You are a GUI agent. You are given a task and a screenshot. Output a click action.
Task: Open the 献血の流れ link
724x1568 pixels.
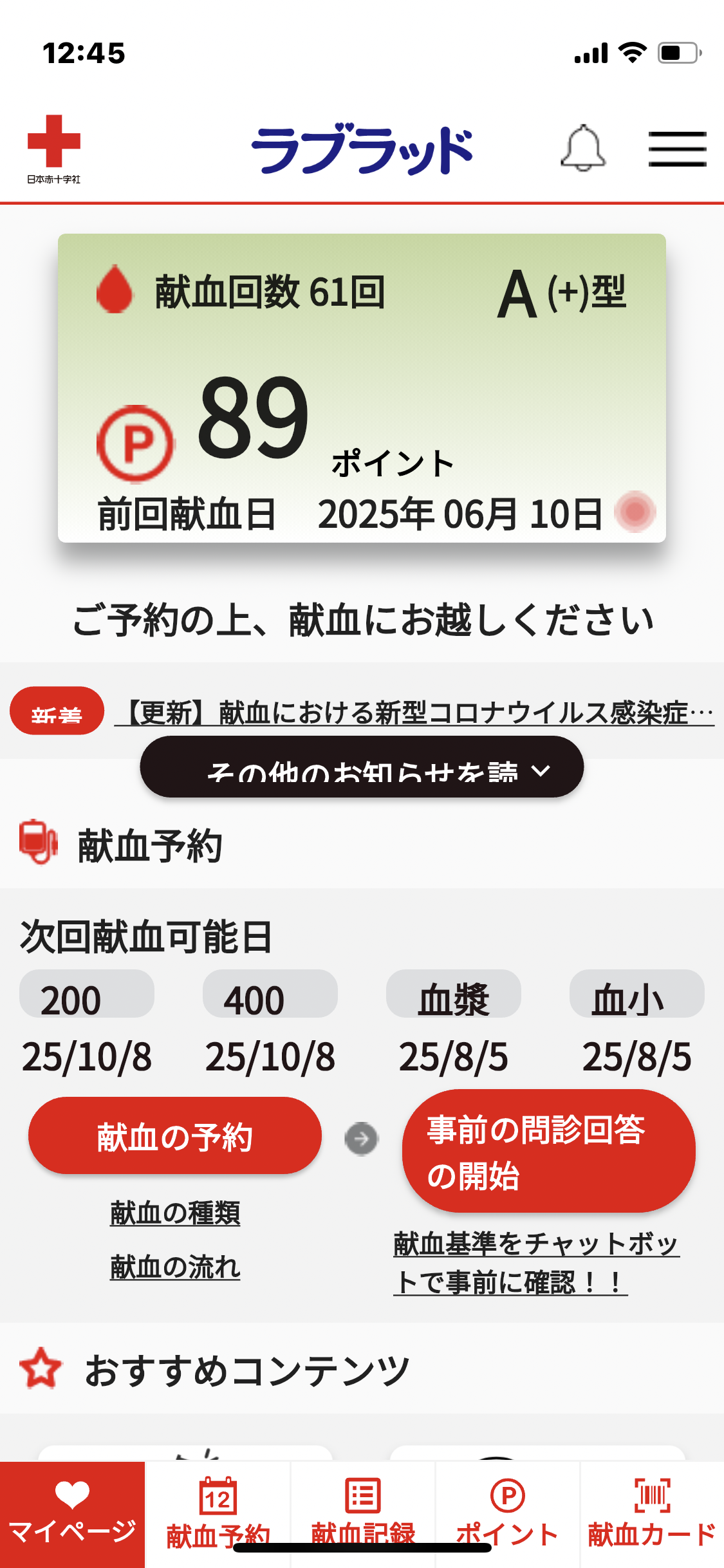click(175, 1267)
